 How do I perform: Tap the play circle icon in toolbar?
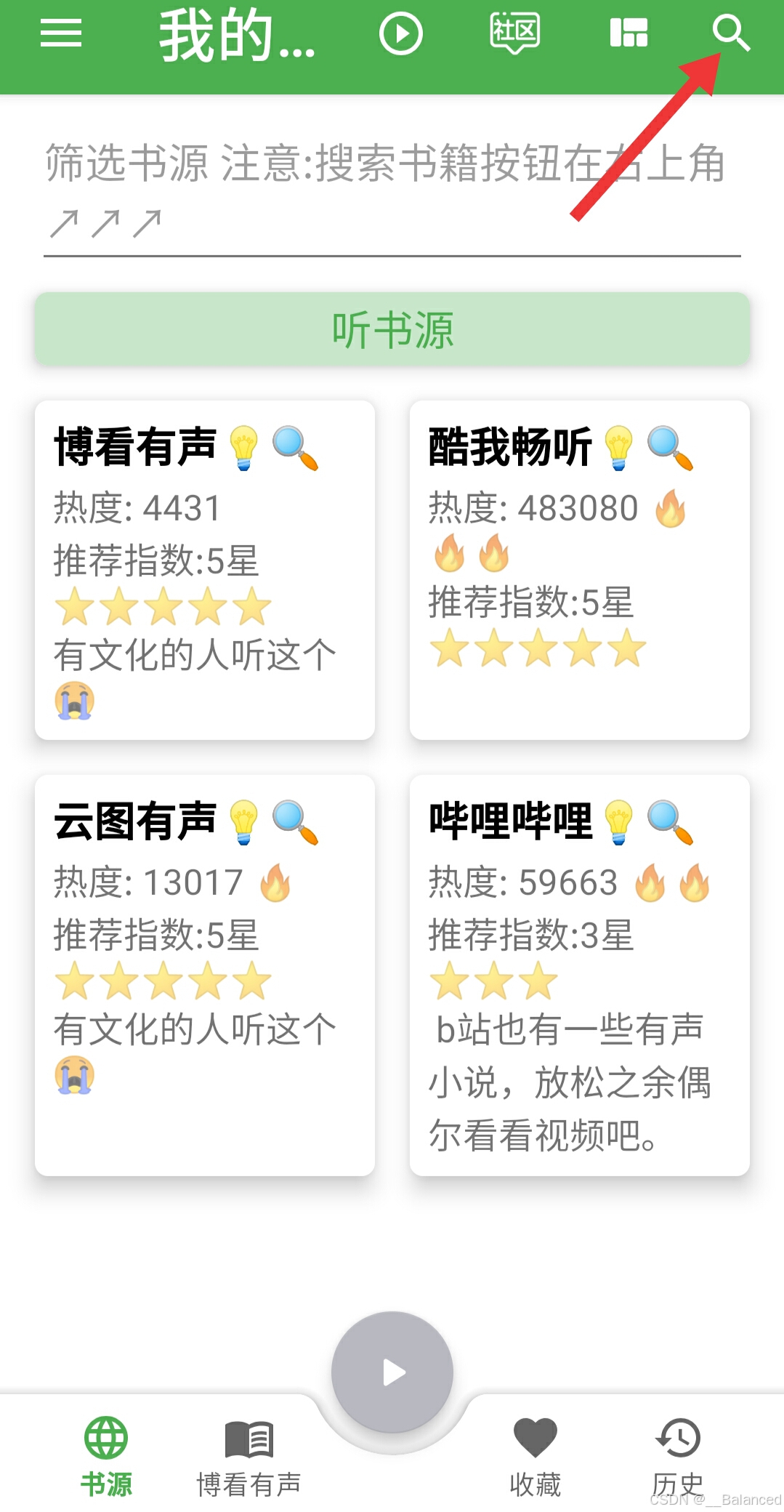coord(400,33)
